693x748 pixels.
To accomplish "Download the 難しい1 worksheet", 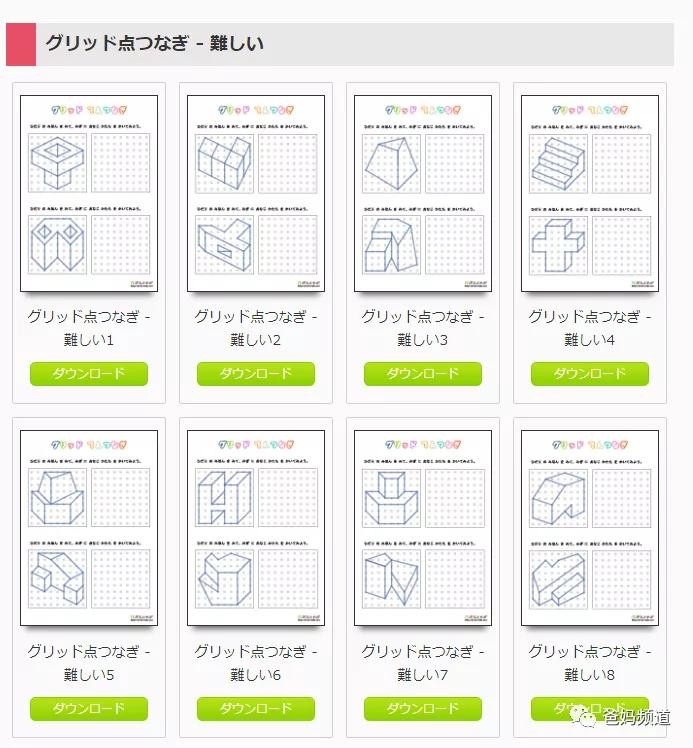I will [x=89, y=374].
